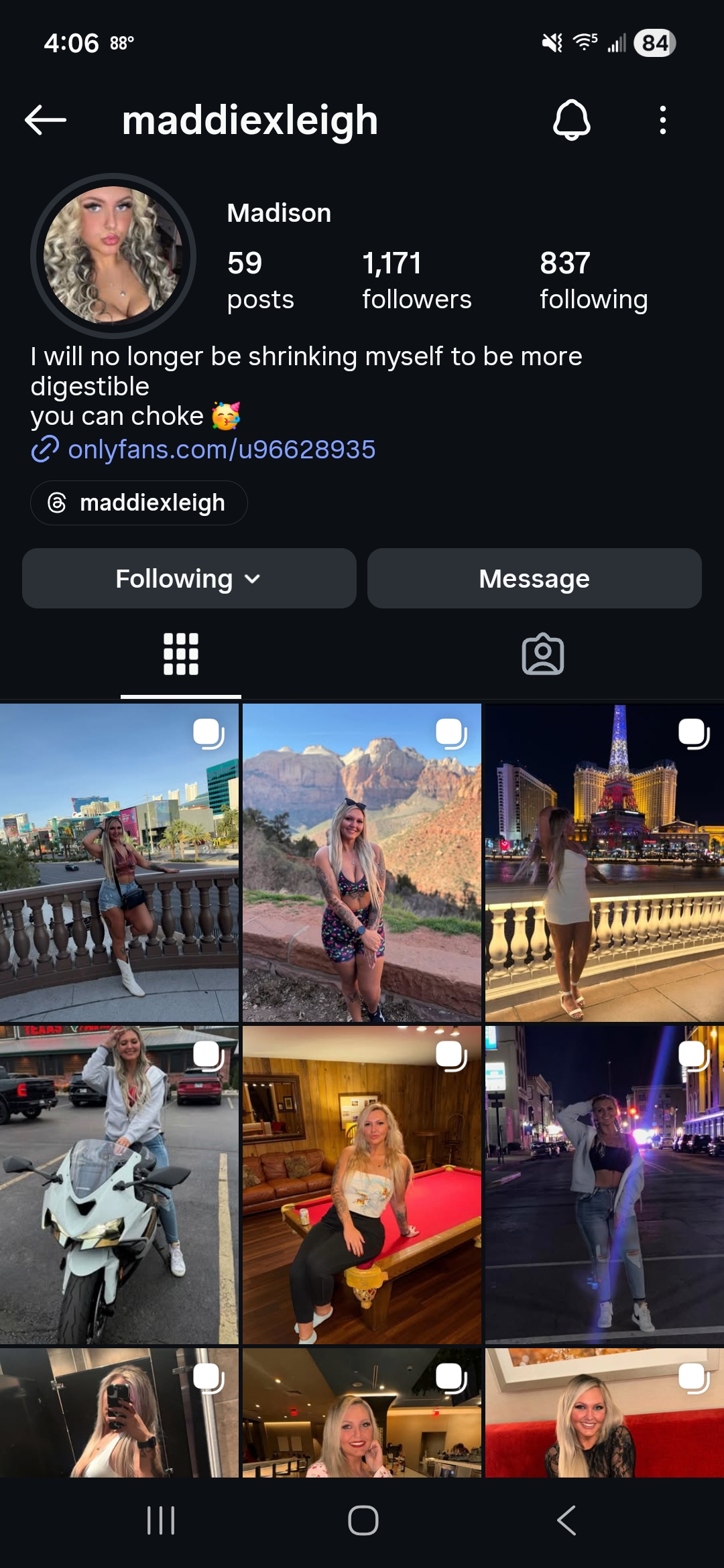View the profile picture
724x1568 pixels.
click(x=113, y=256)
